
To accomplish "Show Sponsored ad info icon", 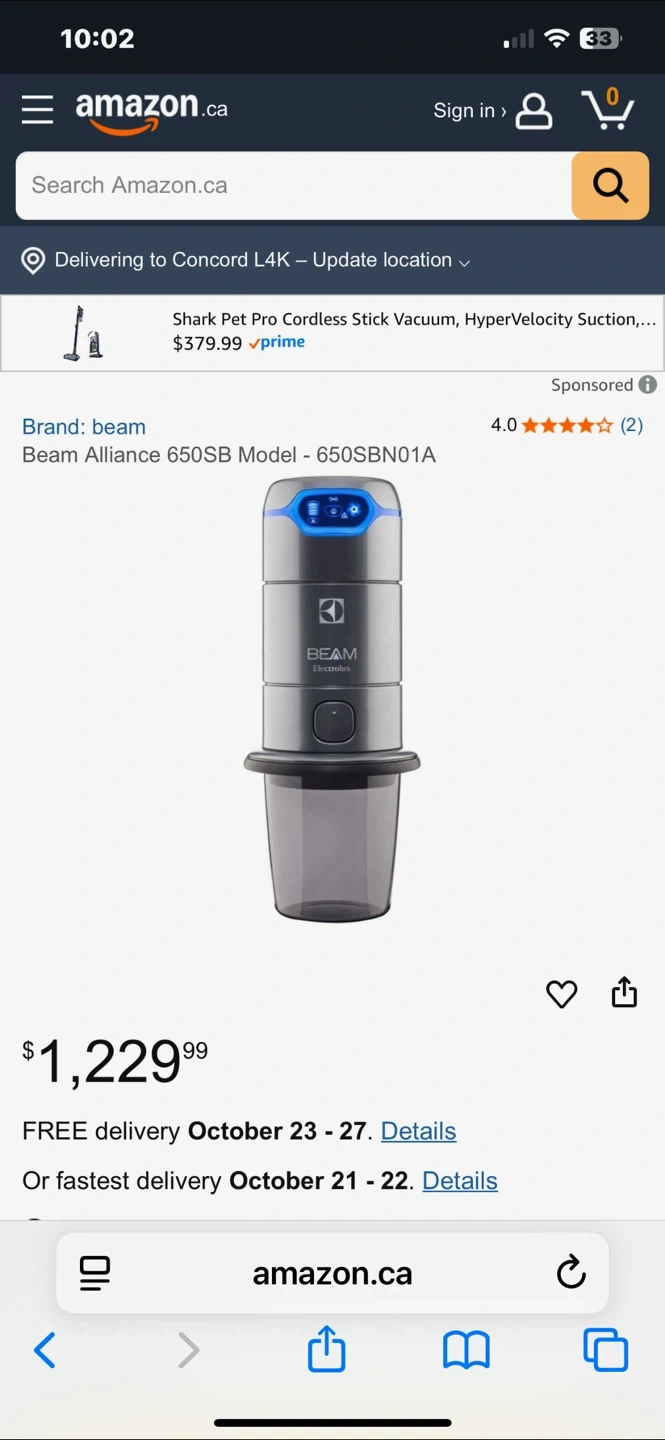I will 648,385.
